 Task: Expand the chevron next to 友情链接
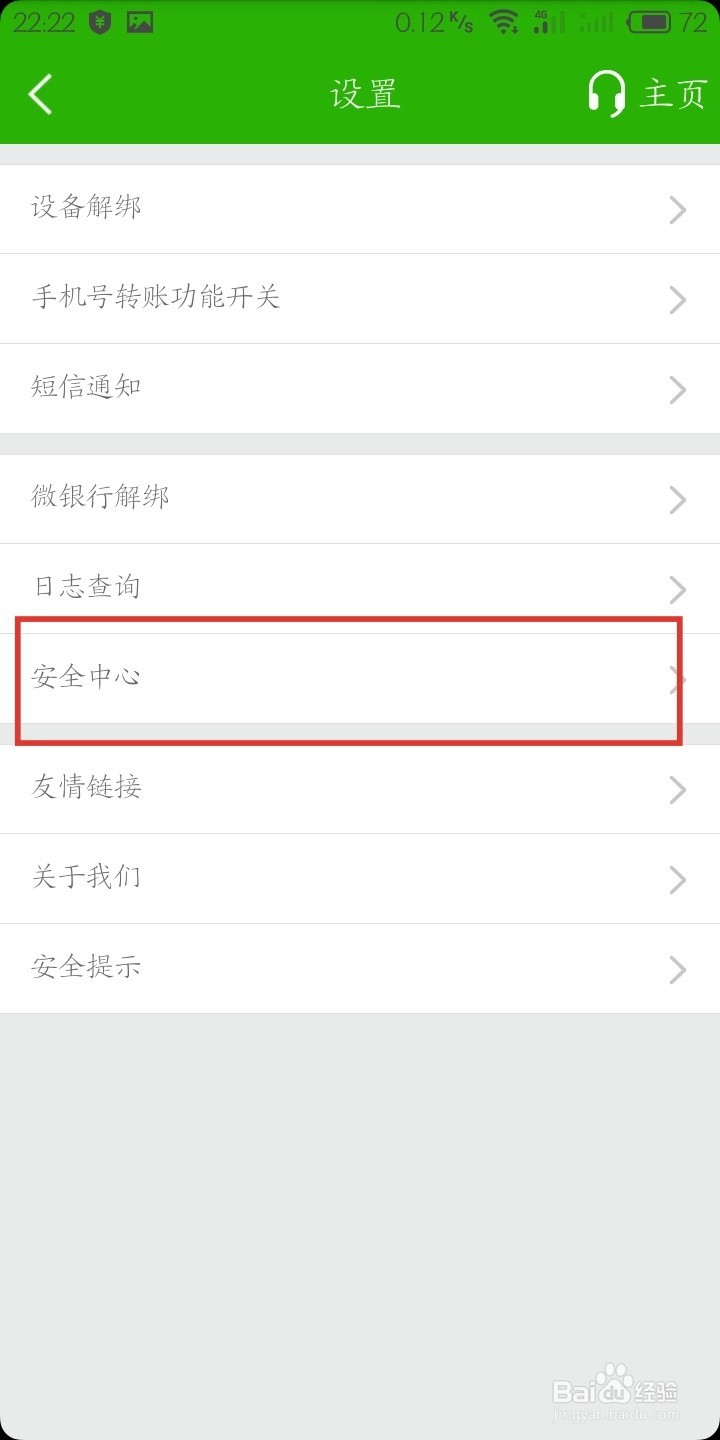pos(676,790)
